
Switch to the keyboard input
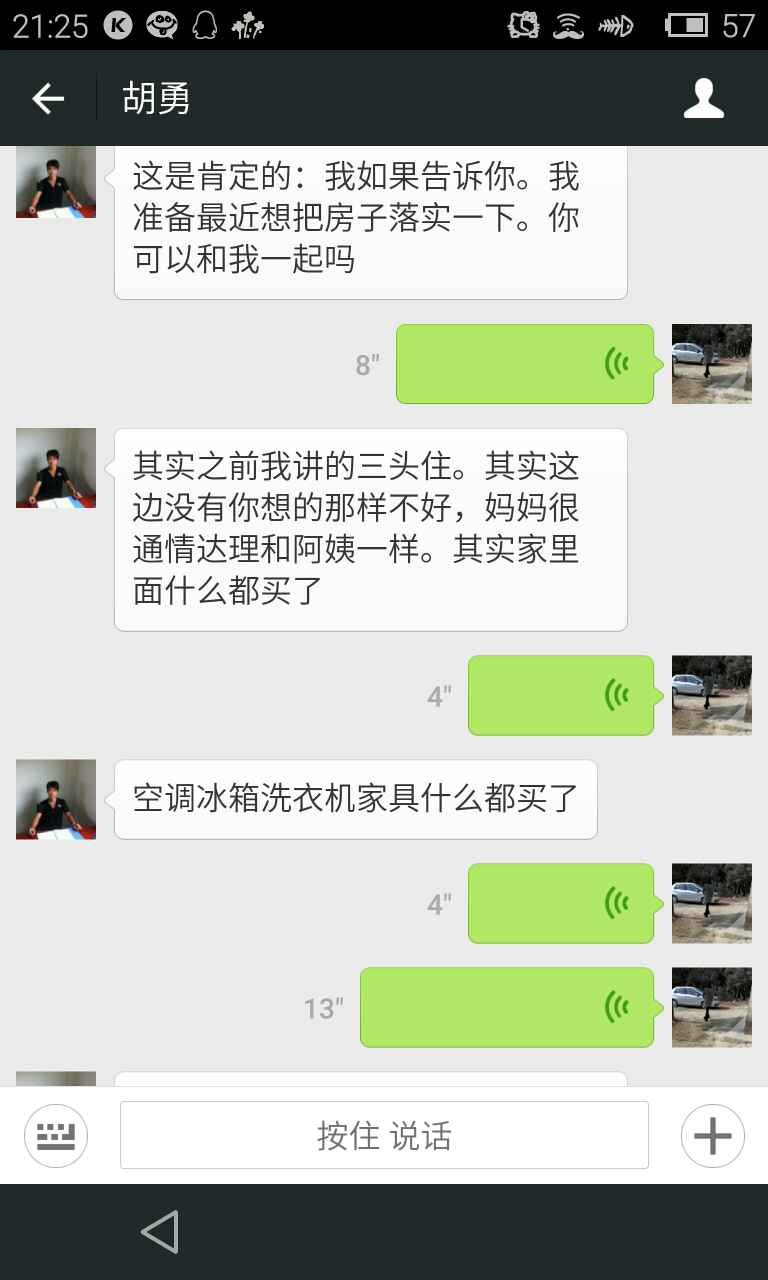point(56,1135)
